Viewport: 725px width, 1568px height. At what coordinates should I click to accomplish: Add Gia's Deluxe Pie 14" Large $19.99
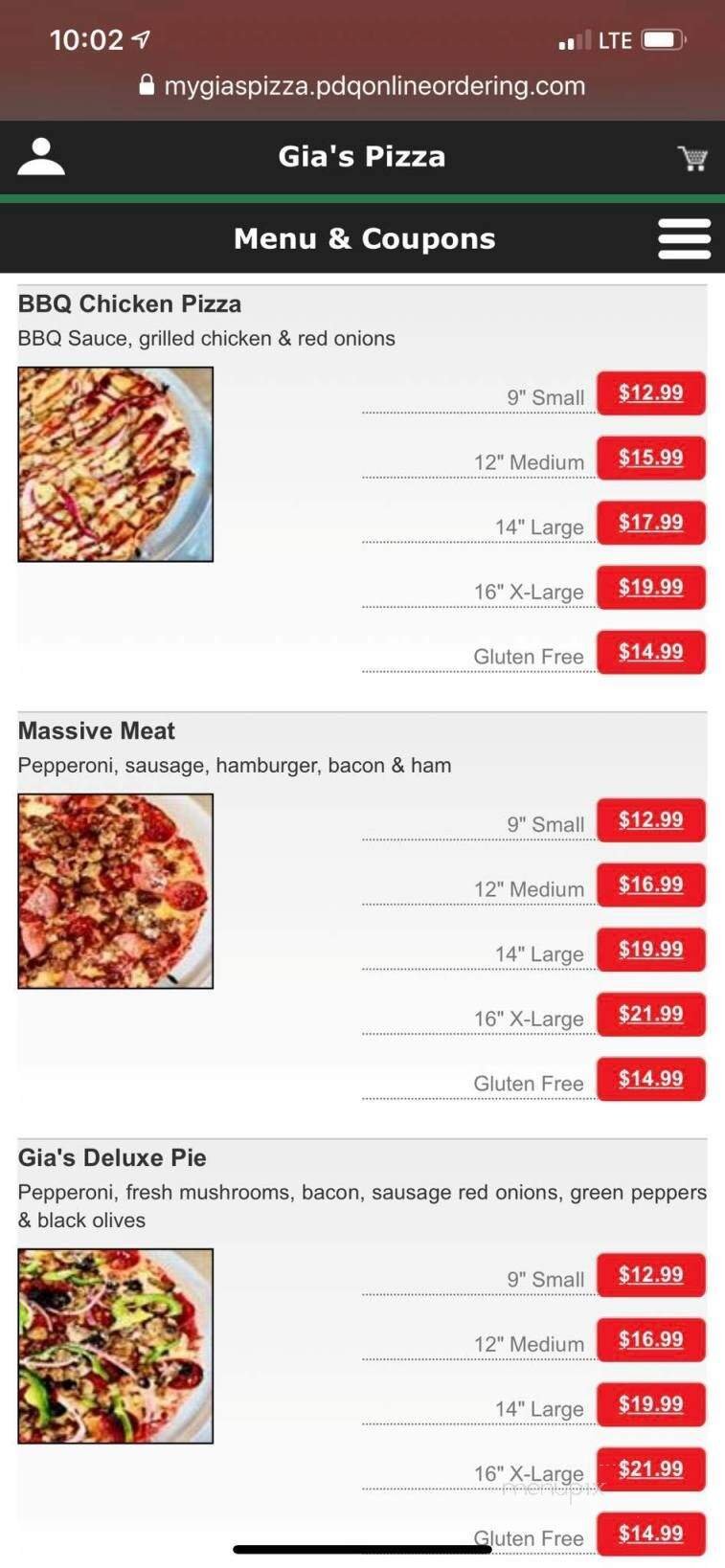(x=650, y=1404)
